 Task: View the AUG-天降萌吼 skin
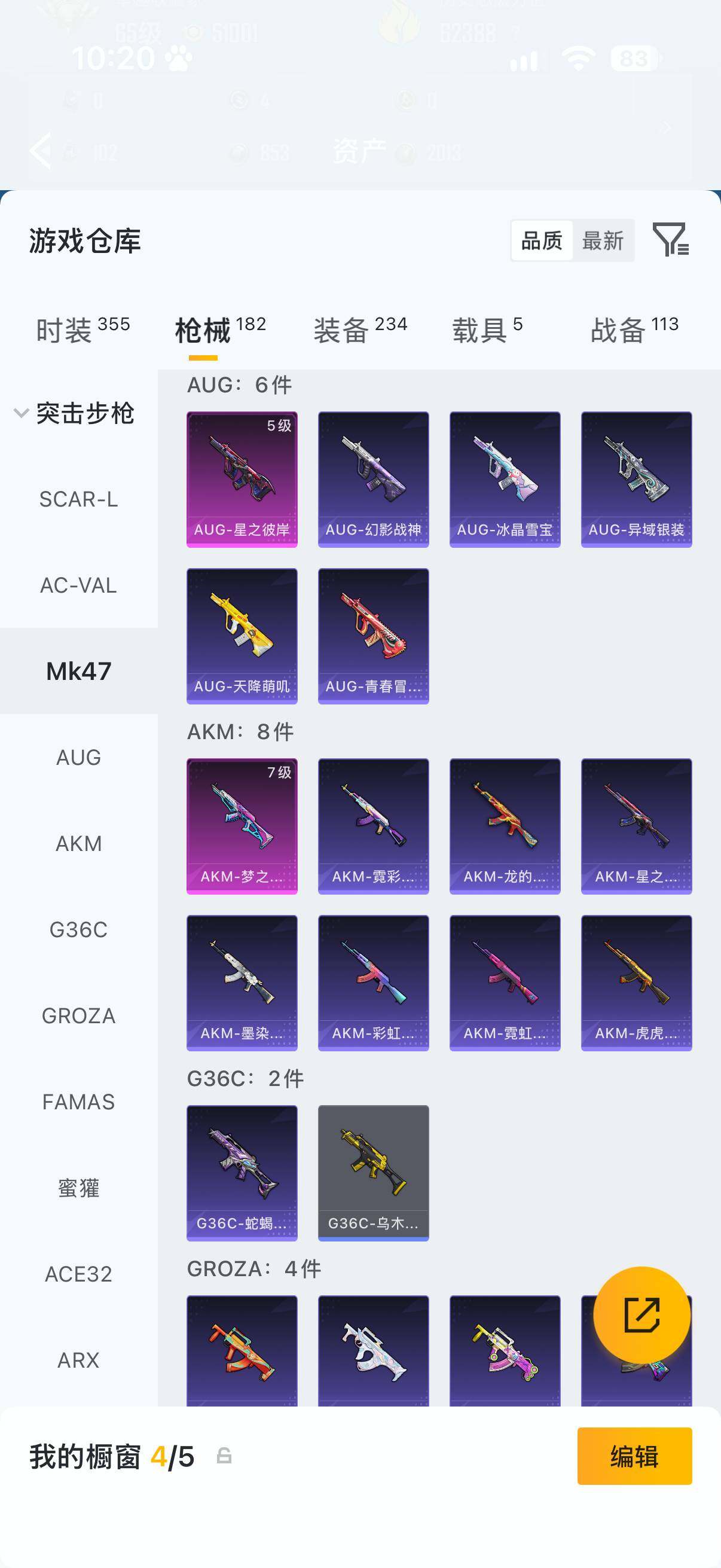(242, 636)
